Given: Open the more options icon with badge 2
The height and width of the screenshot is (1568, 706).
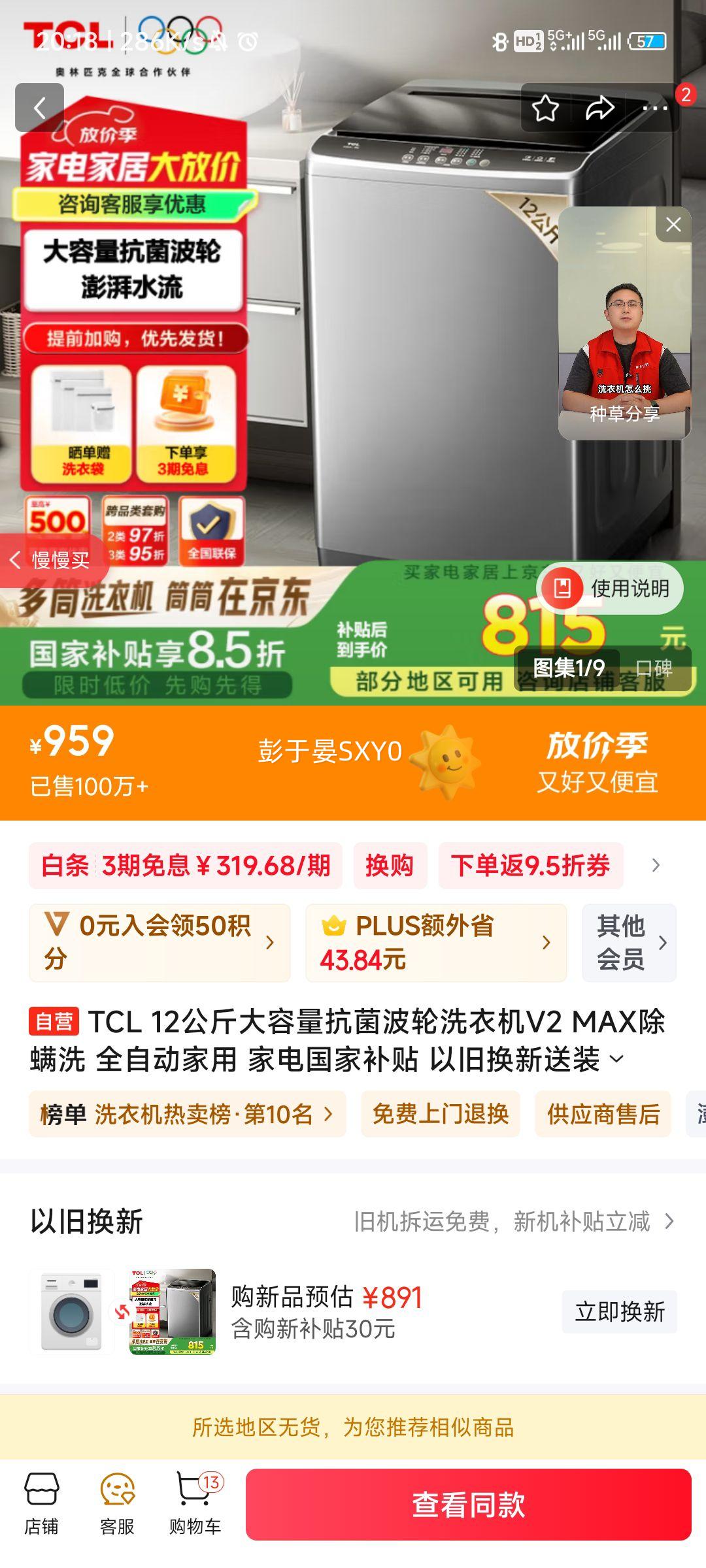Looking at the screenshot, I should tap(656, 110).
